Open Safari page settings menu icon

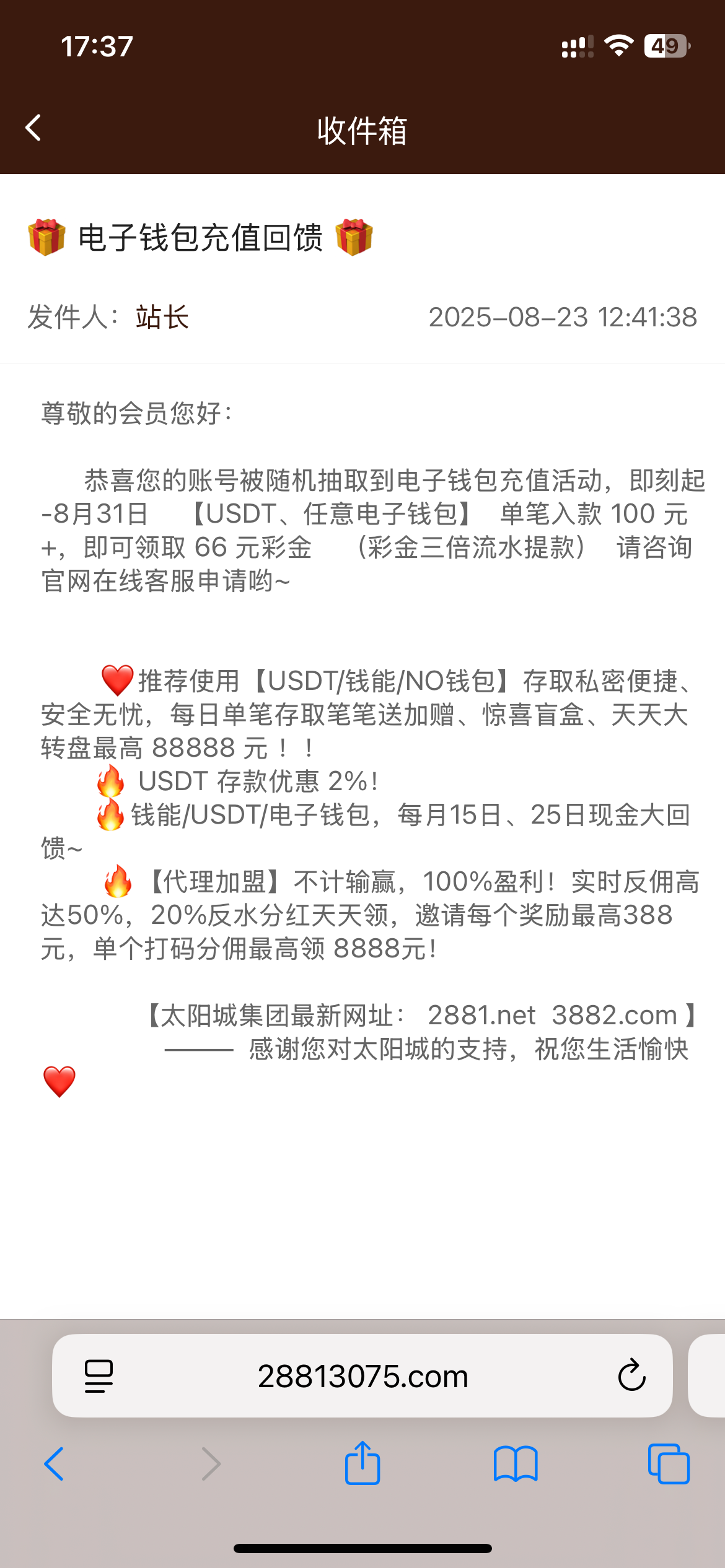pos(99,1376)
